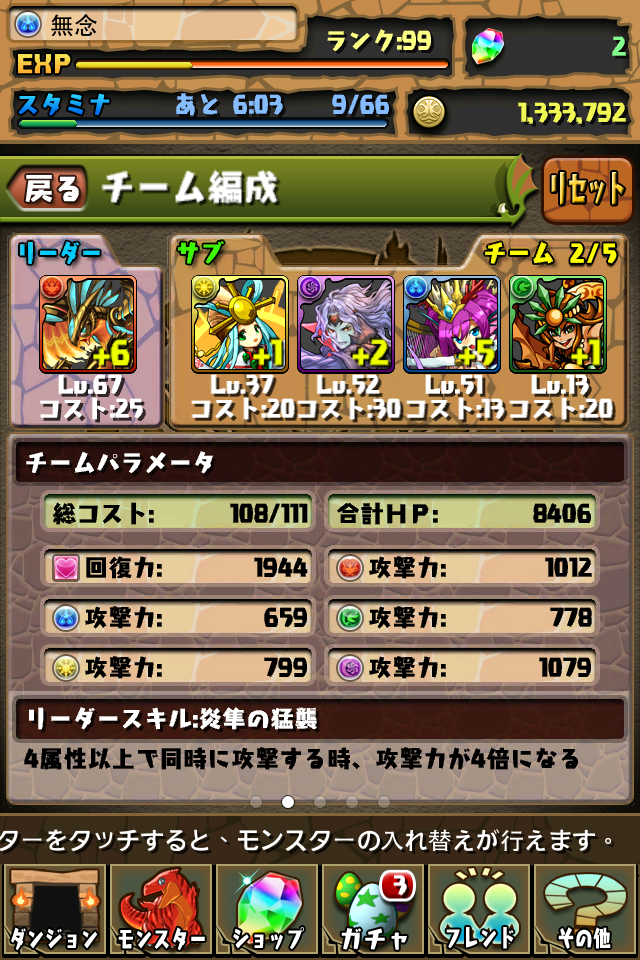Open the ダンジョン dungeon tab
This screenshot has width=640, height=960.
pos(53,908)
